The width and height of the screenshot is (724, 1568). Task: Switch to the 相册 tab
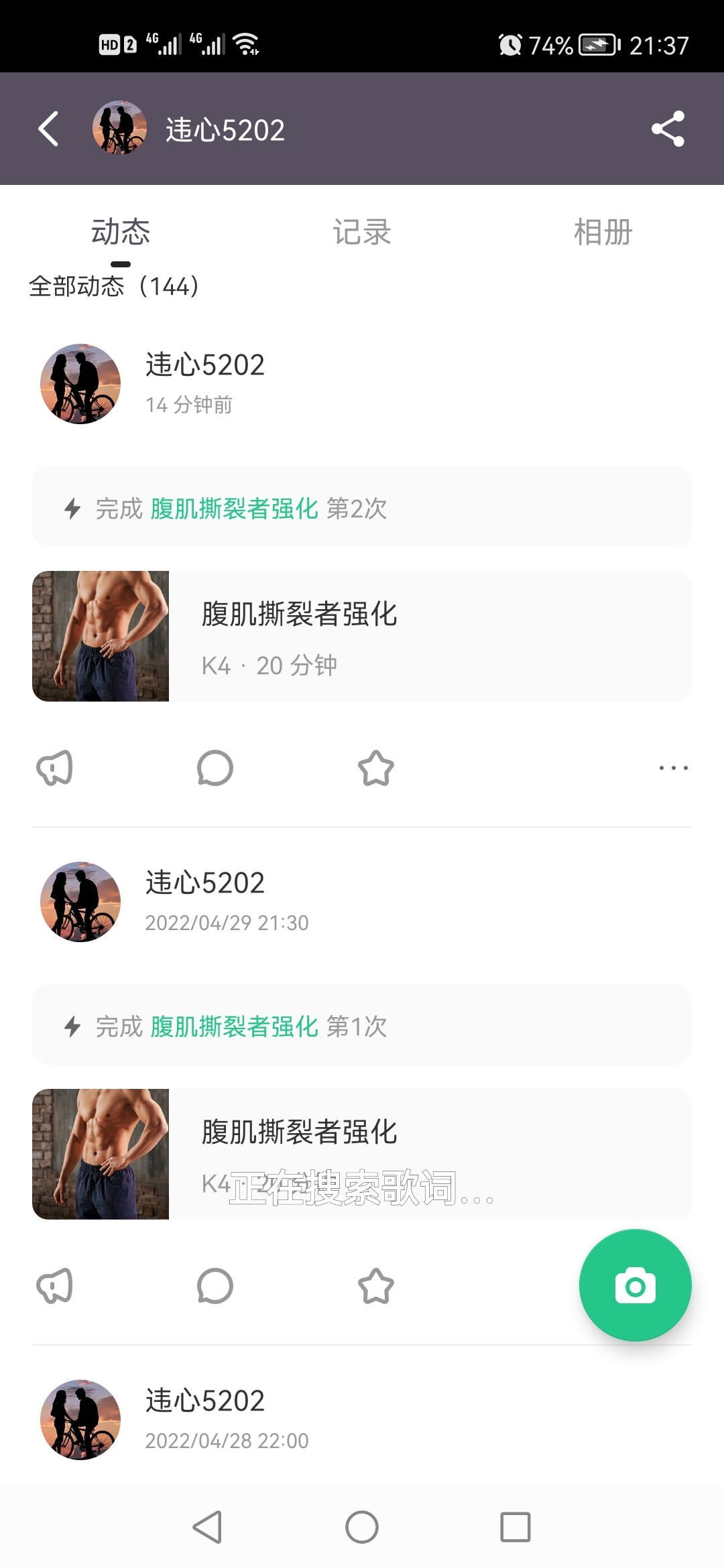[603, 232]
